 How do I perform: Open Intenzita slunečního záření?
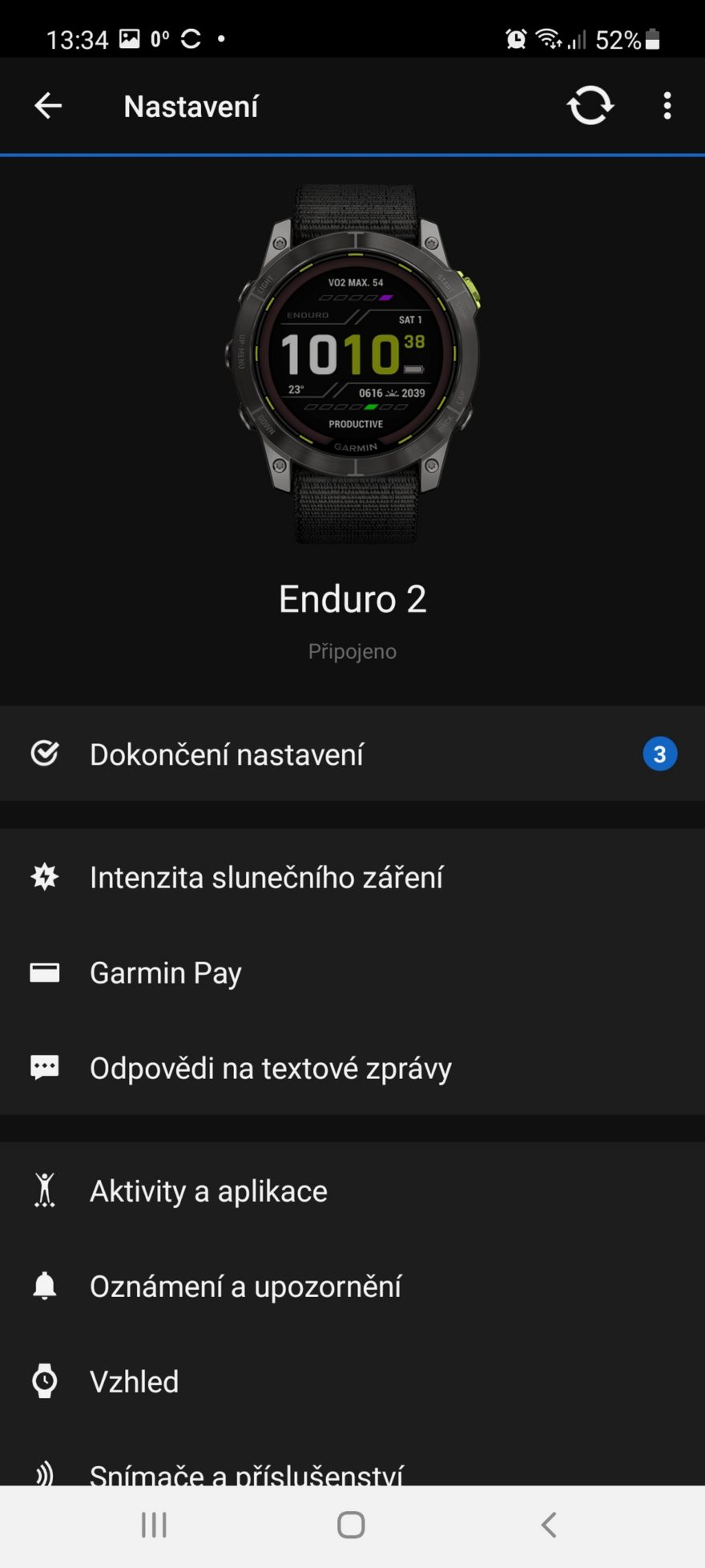(x=352, y=877)
